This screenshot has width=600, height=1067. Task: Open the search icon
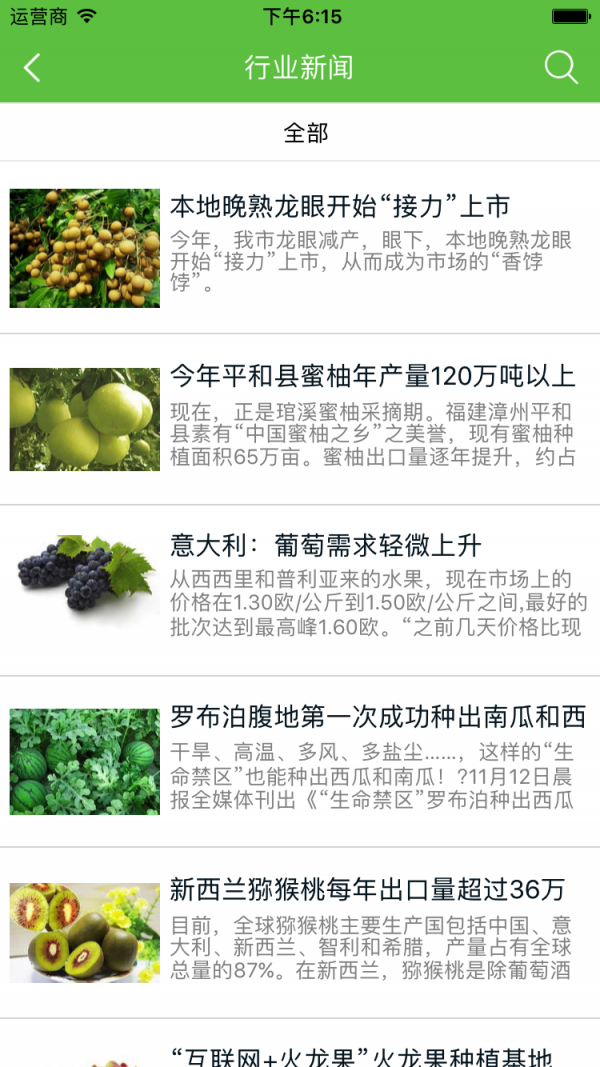pyautogui.click(x=561, y=68)
